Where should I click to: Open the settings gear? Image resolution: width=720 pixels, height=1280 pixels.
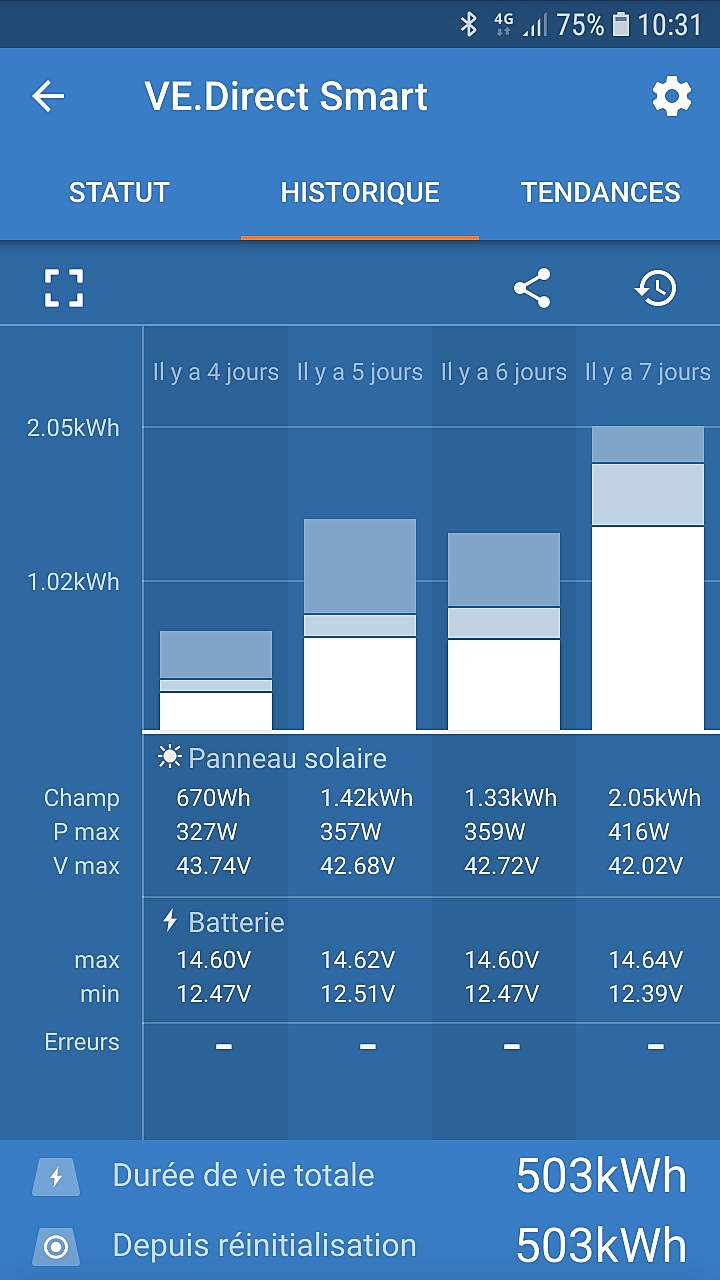671,97
